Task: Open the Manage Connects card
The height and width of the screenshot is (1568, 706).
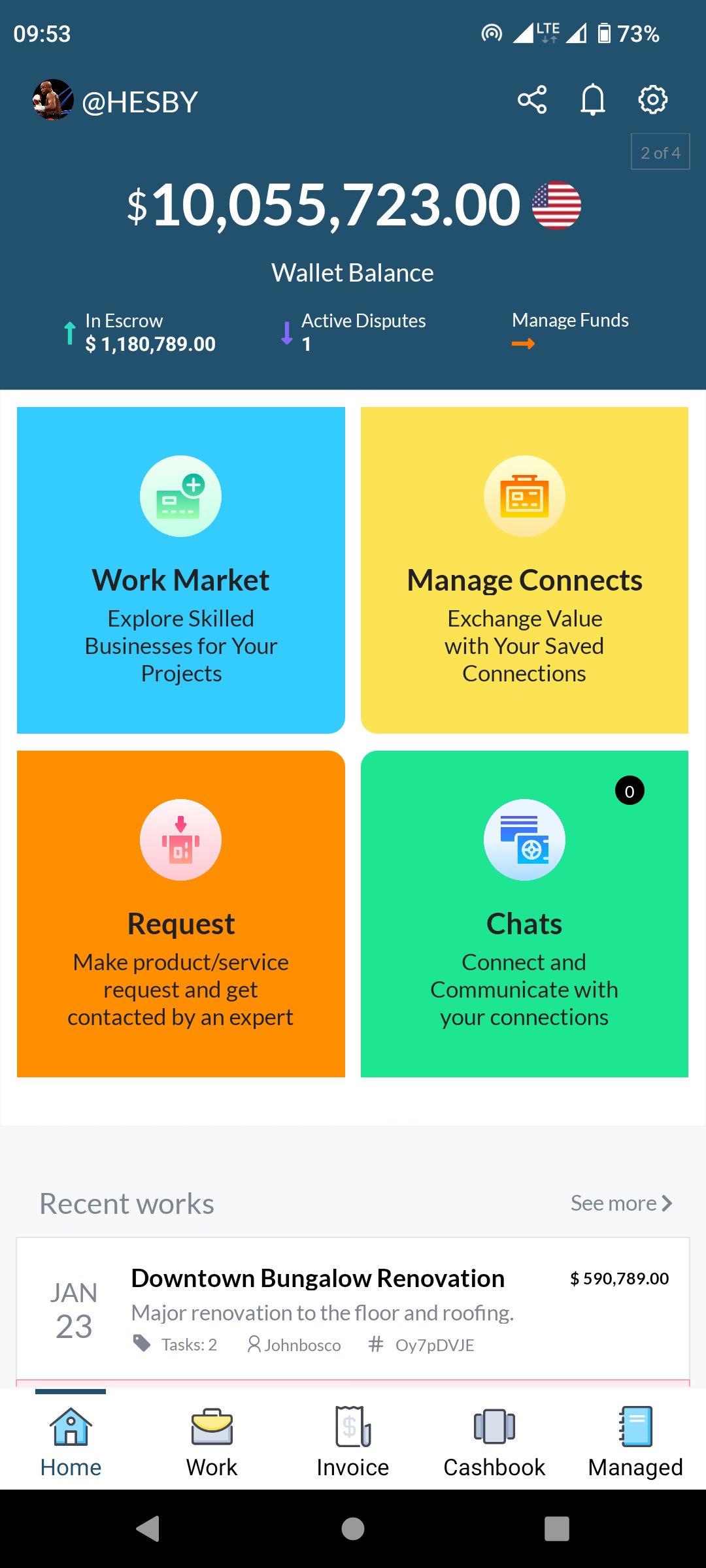Action: tap(524, 570)
